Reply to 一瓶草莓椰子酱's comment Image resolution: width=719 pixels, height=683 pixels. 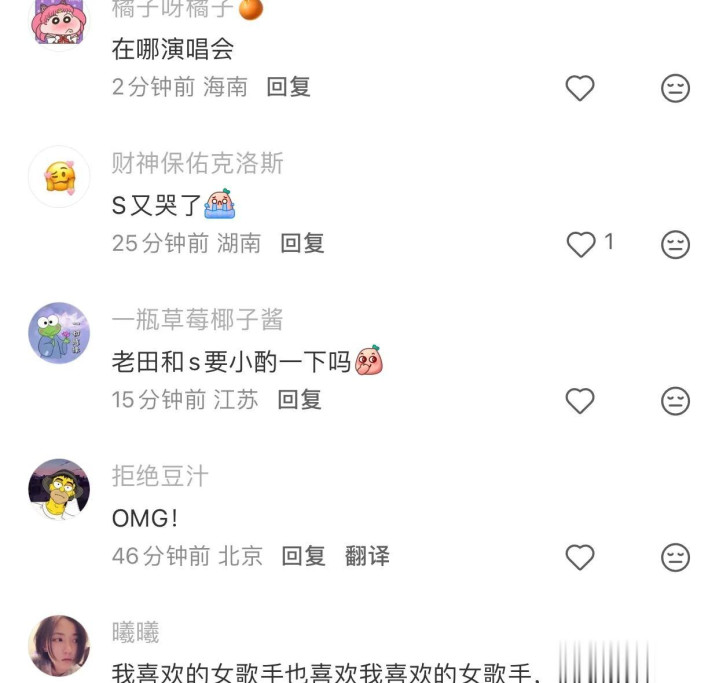pos(300,400)
